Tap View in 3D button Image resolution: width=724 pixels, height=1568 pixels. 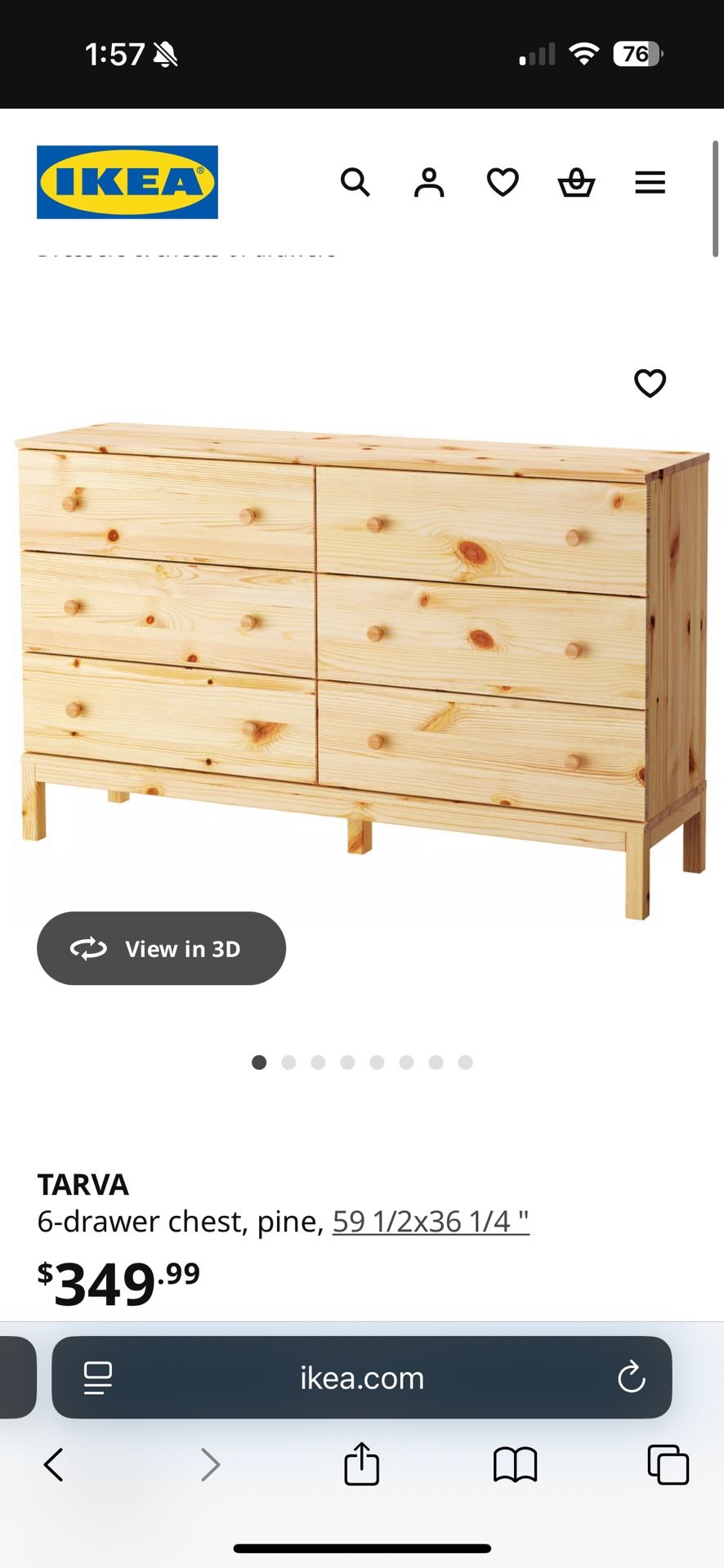click(161, 948)
